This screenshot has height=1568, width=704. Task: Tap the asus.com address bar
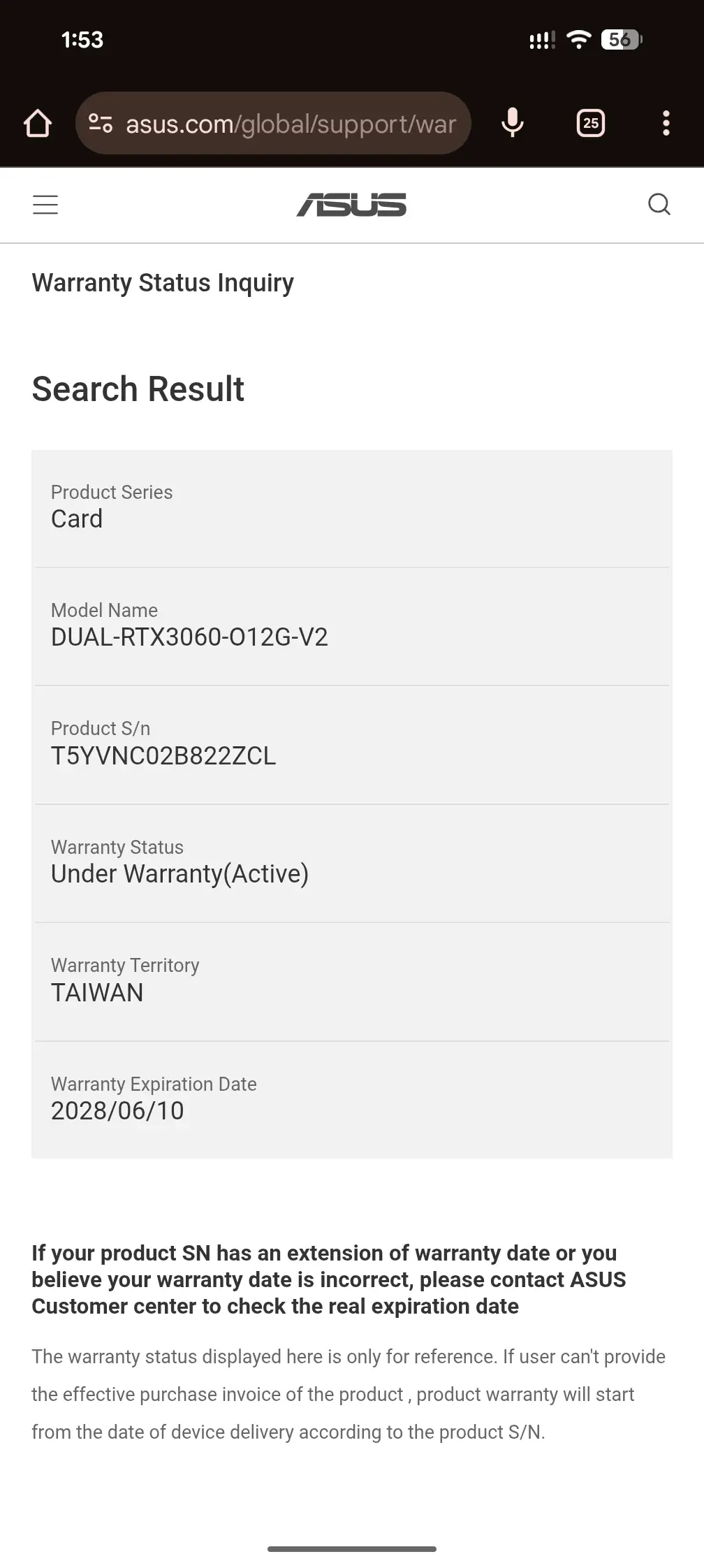[x=290, y=124]
